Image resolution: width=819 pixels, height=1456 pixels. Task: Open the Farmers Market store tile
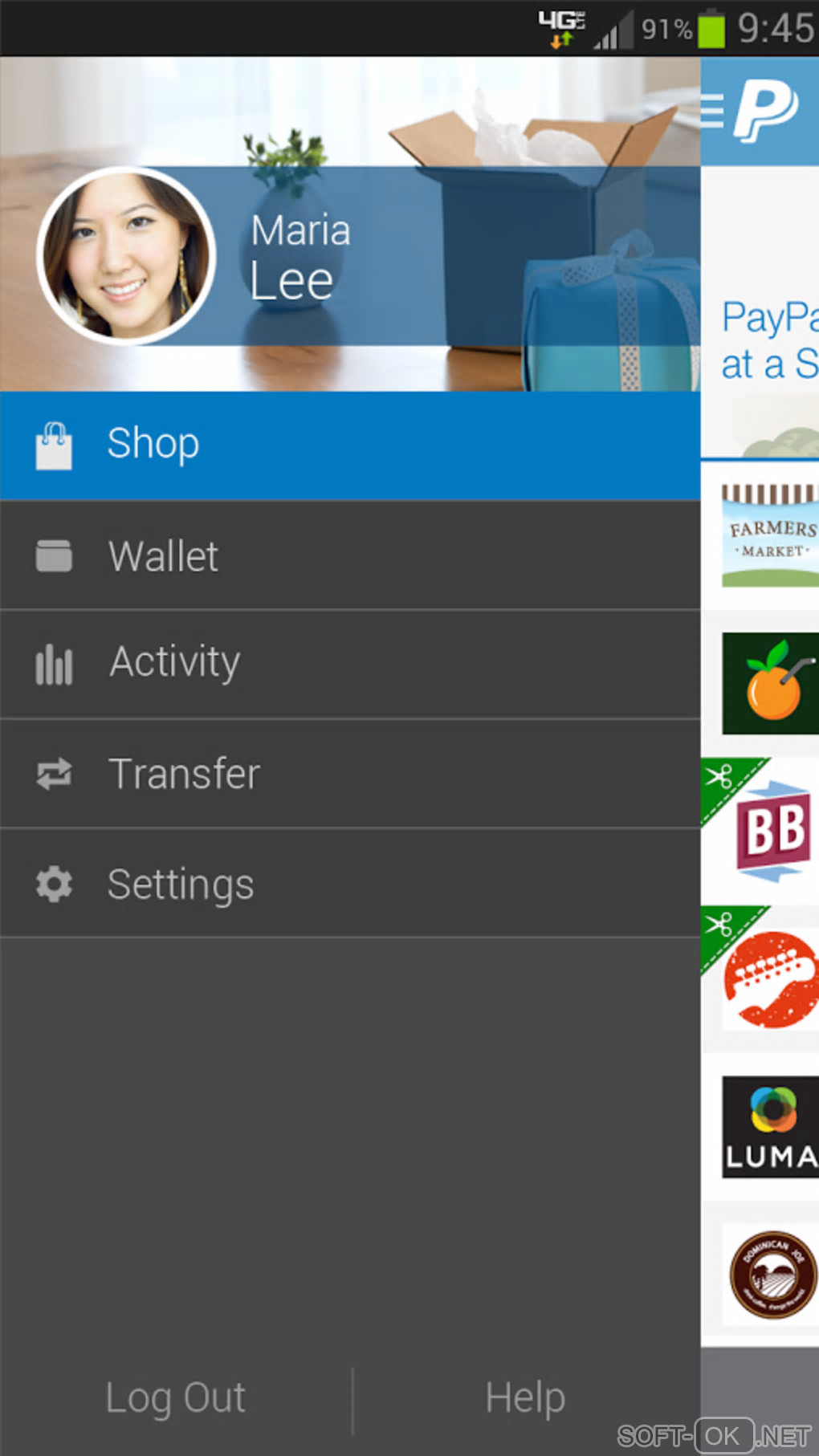[768, 535]
